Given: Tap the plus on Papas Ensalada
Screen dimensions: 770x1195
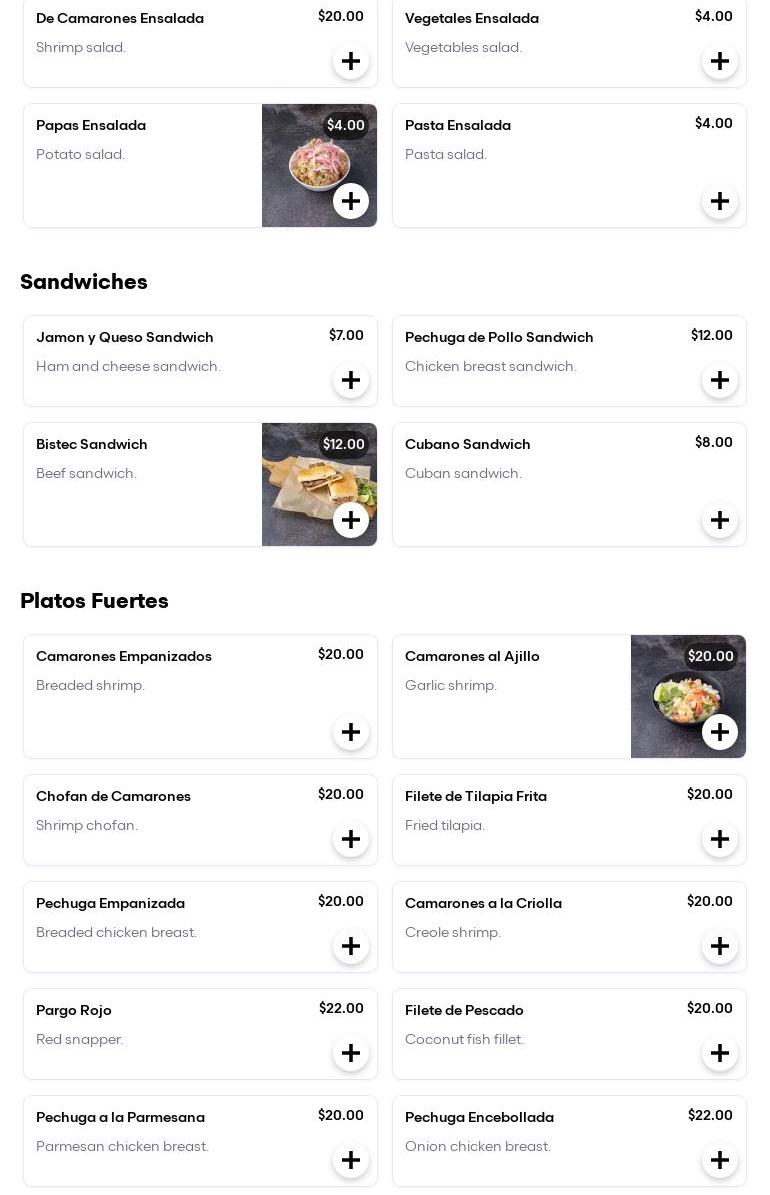Looking at the screenshot, I should point(351,201).
